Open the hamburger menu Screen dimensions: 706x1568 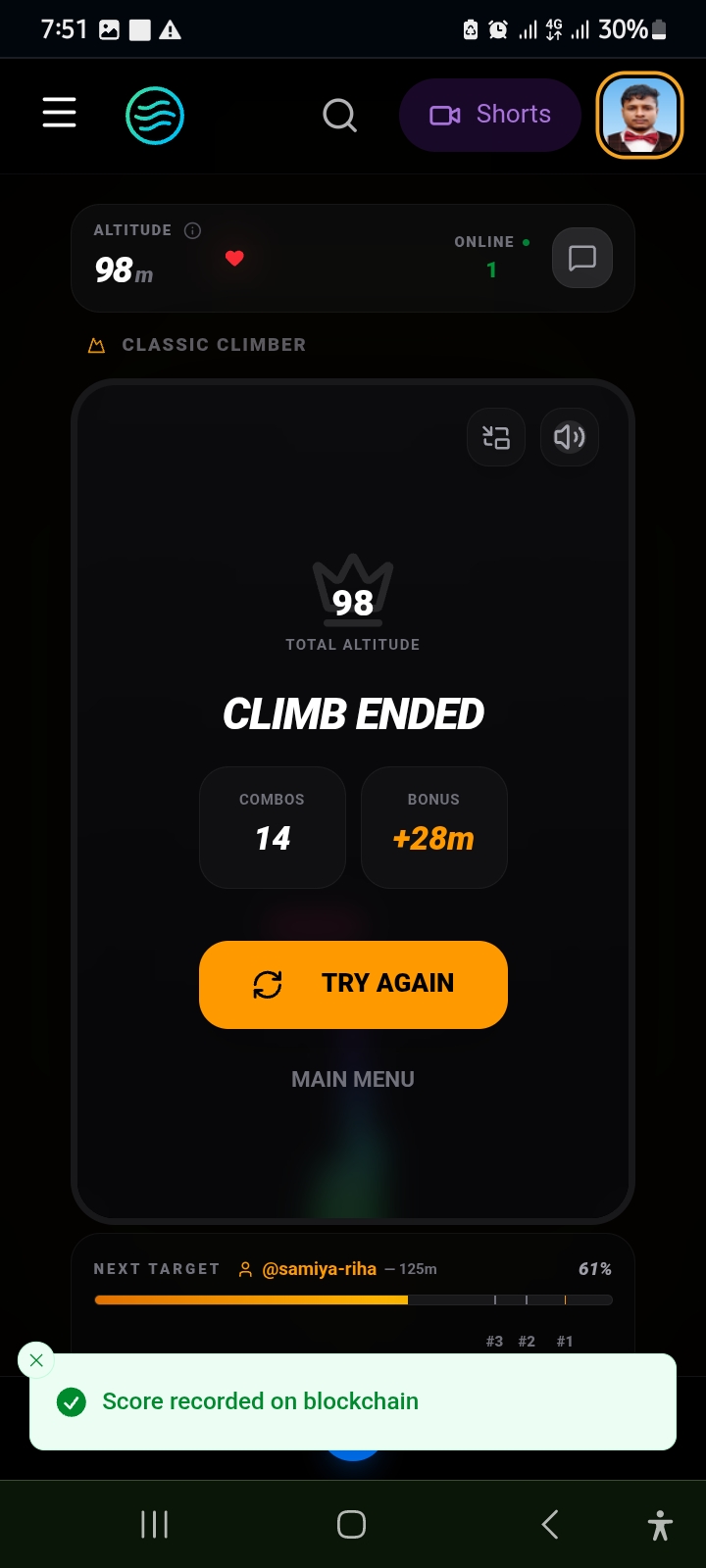tap(59, 113)
